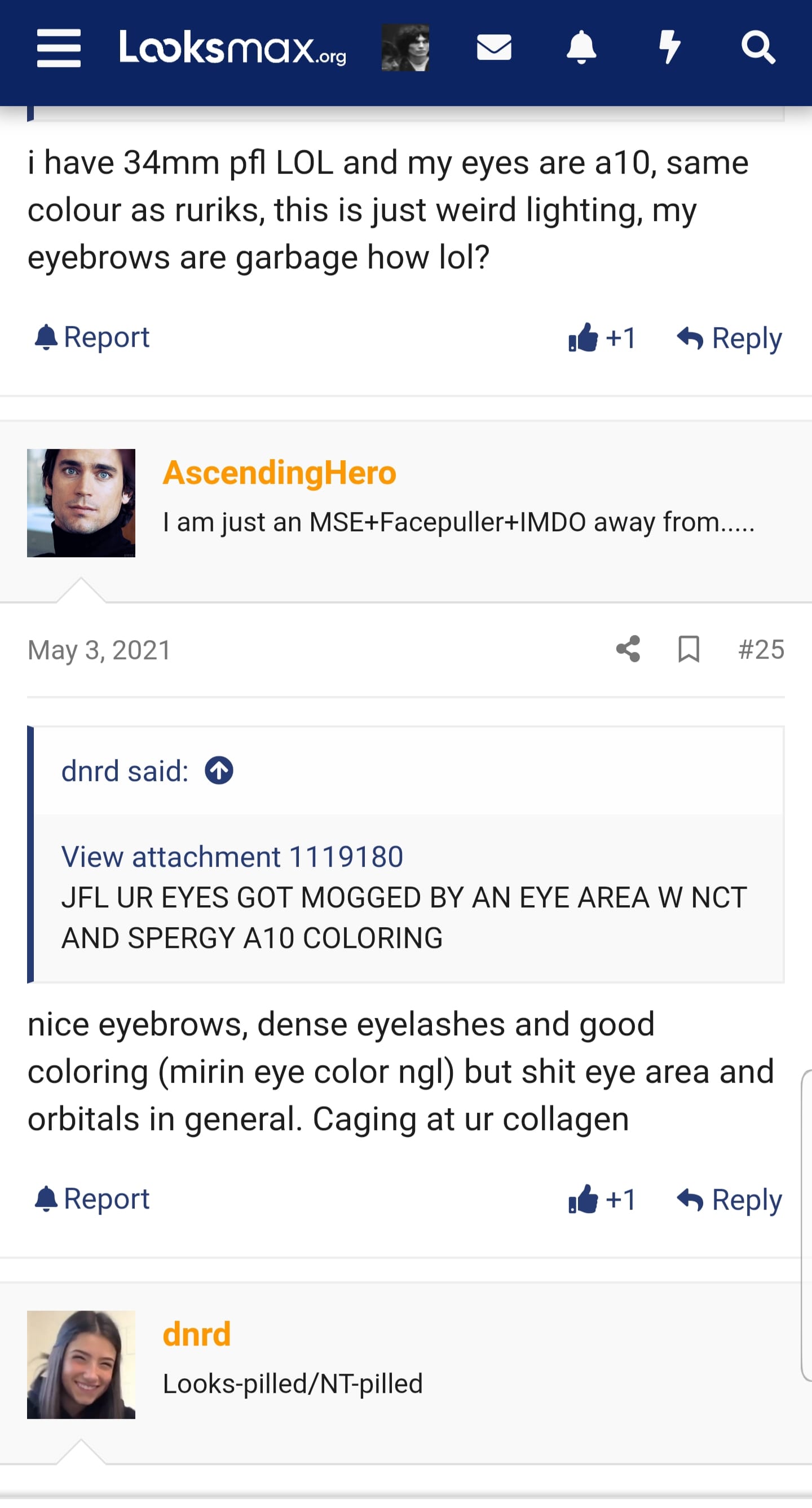Open the notifications bell

pyautogui.click(x=581, y=47)
